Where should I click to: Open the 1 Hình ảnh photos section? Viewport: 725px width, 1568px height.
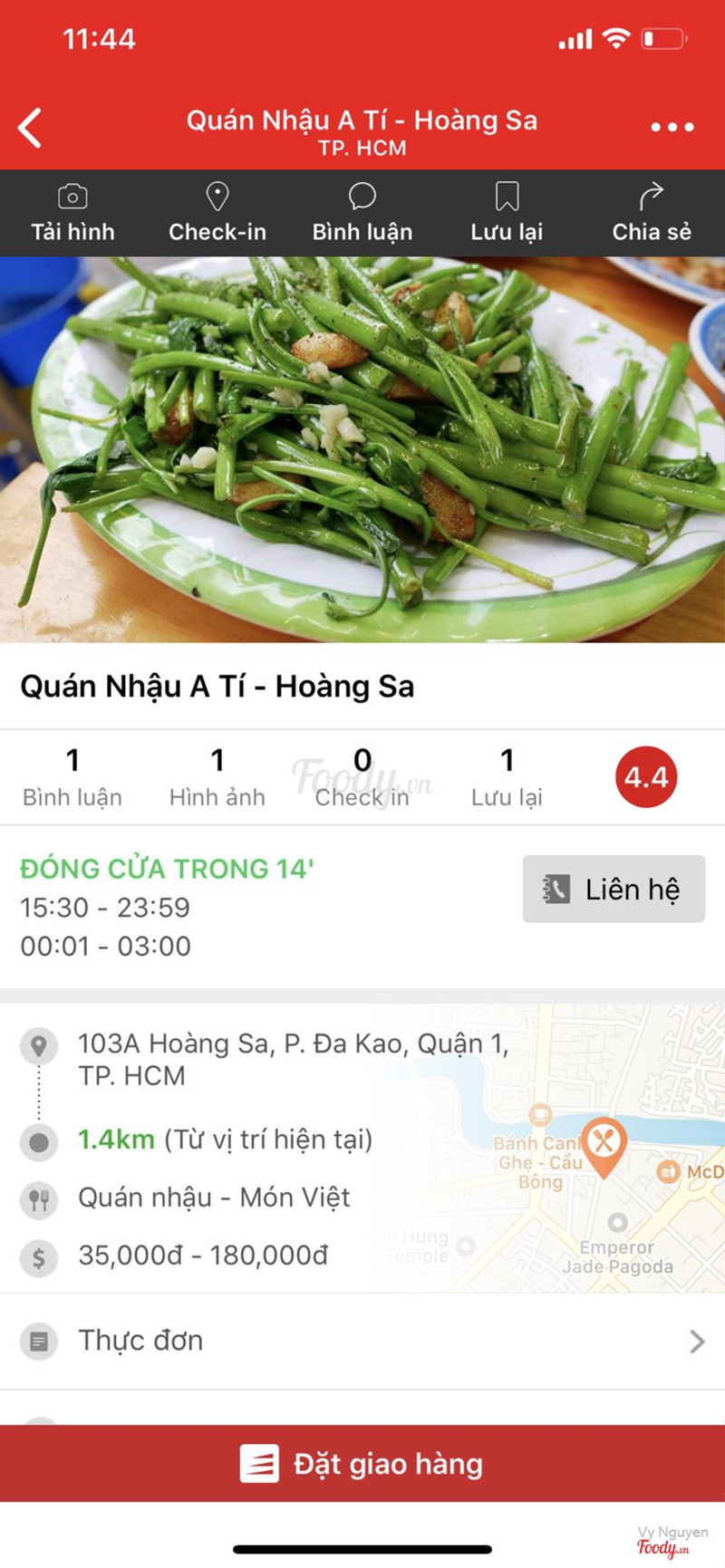click(x=217, y=777)
